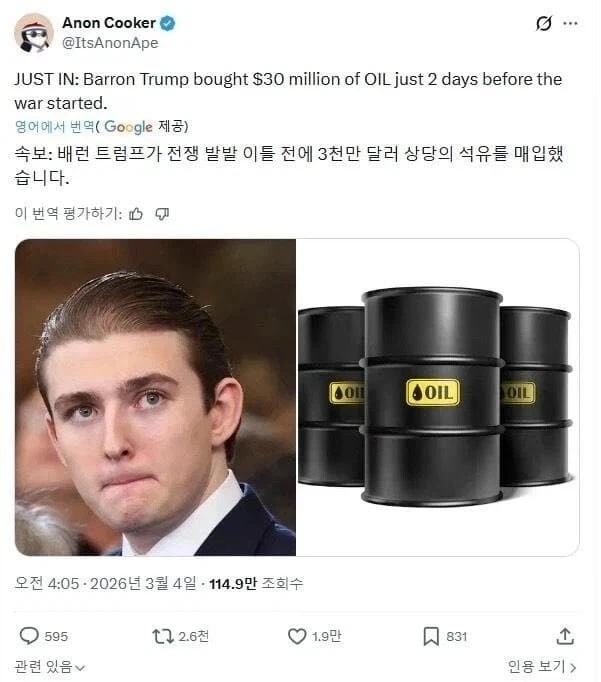The height and width of the screenshot is (682, 601).
Task: Rate the translation with thumbs down
Action: [162, 213]
